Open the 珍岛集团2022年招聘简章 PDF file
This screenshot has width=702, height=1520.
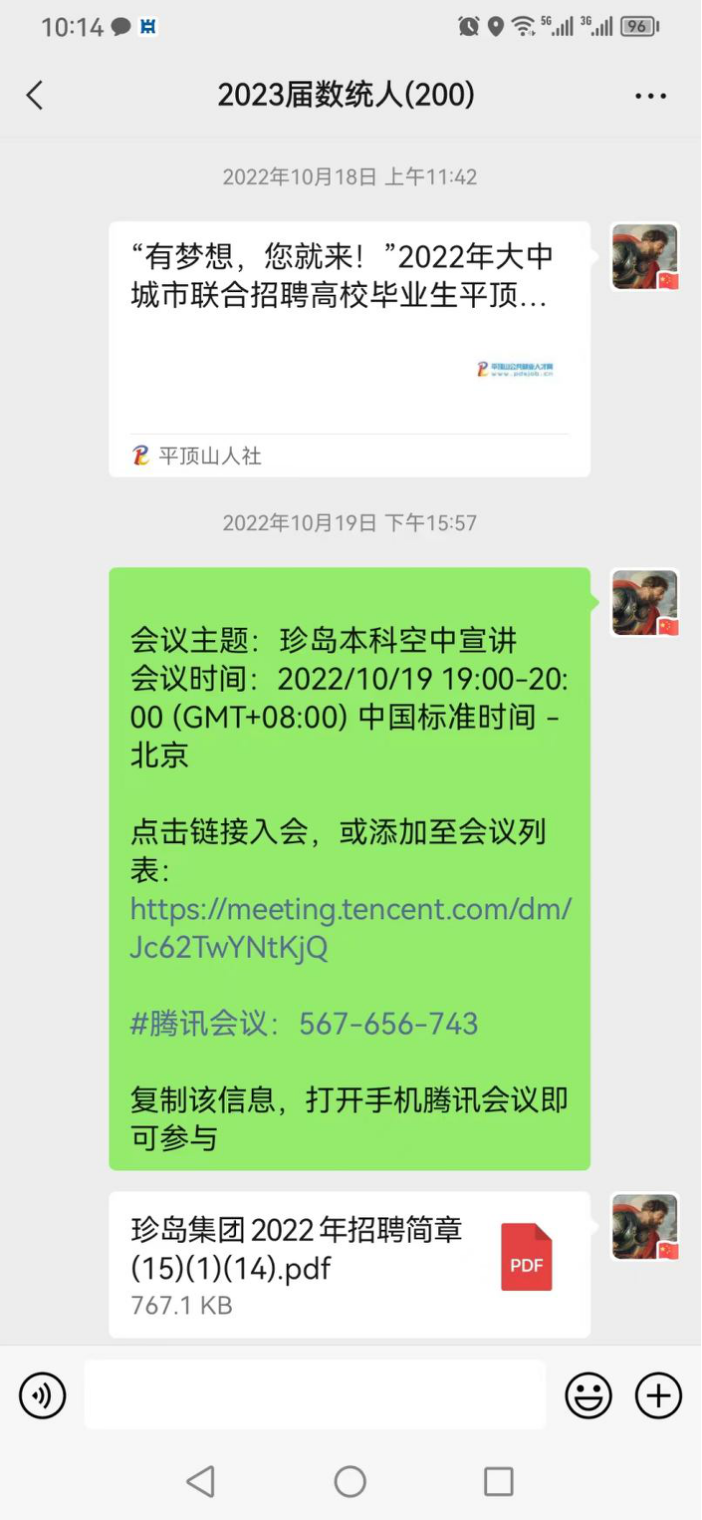pos(349,1265)
